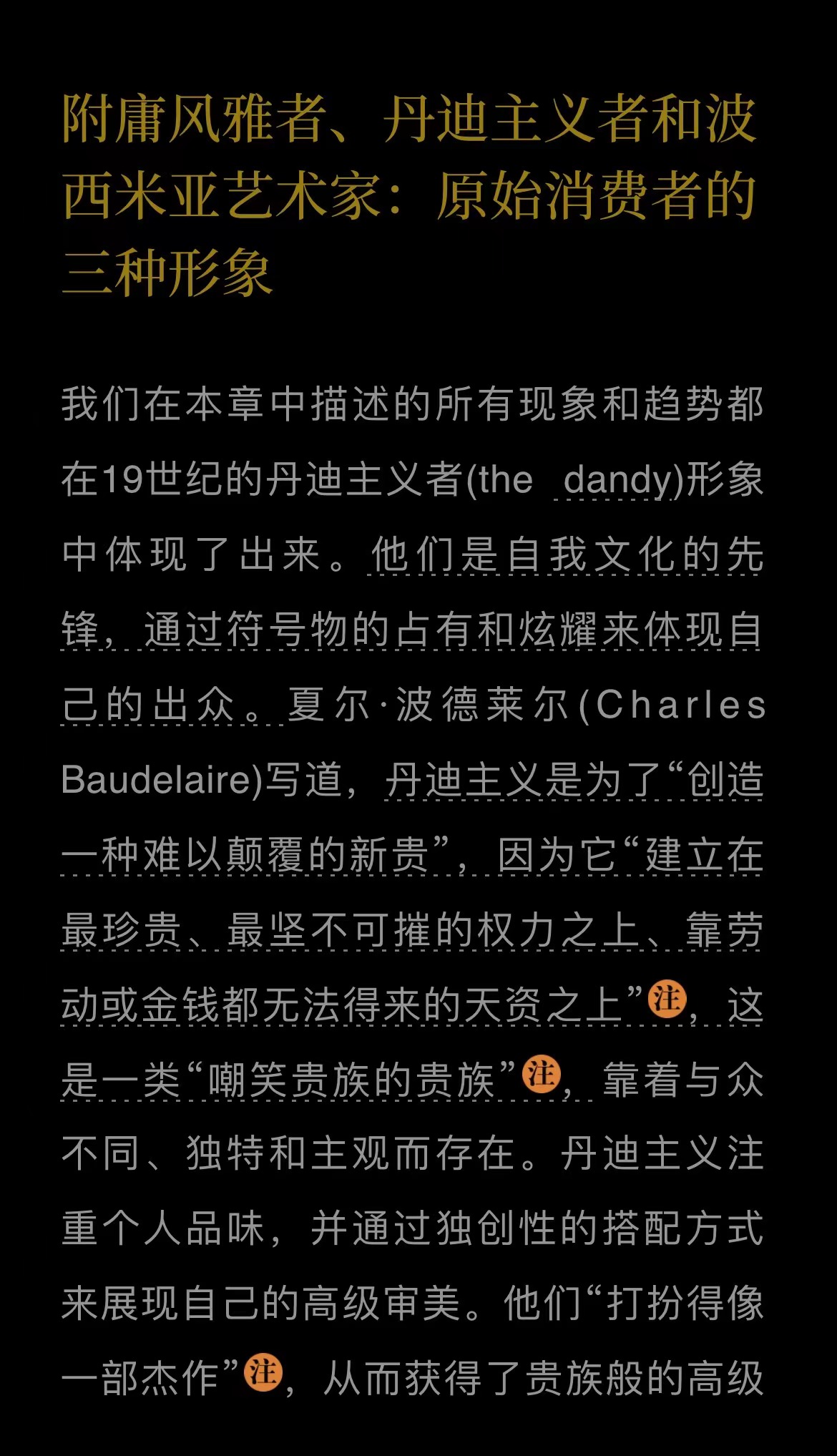Open the footnote after “嘲笑贵族的贵族”
The width and height of the screenshot is (837, 1456).
pos(542,1074)
